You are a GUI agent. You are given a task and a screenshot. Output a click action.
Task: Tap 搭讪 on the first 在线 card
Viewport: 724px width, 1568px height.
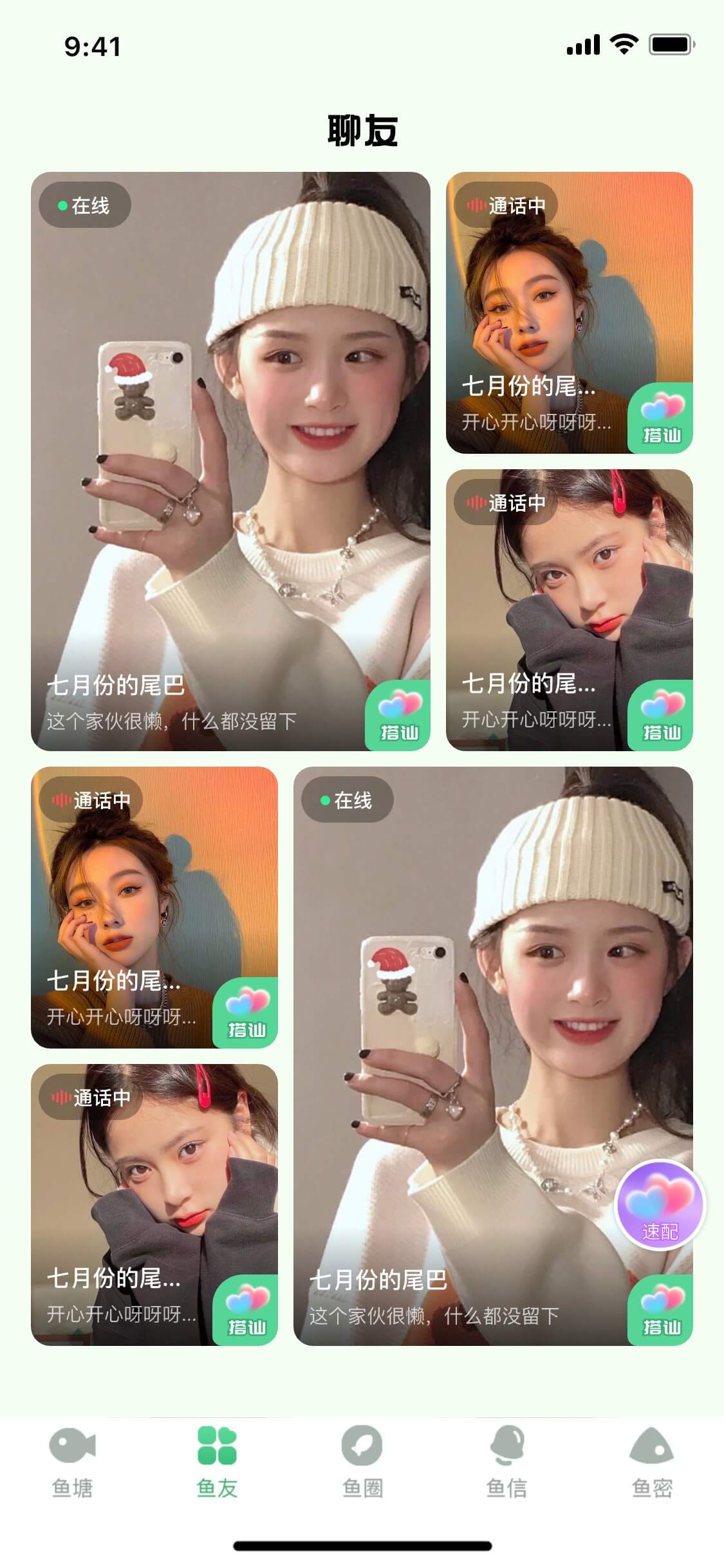tap(398, 716)
